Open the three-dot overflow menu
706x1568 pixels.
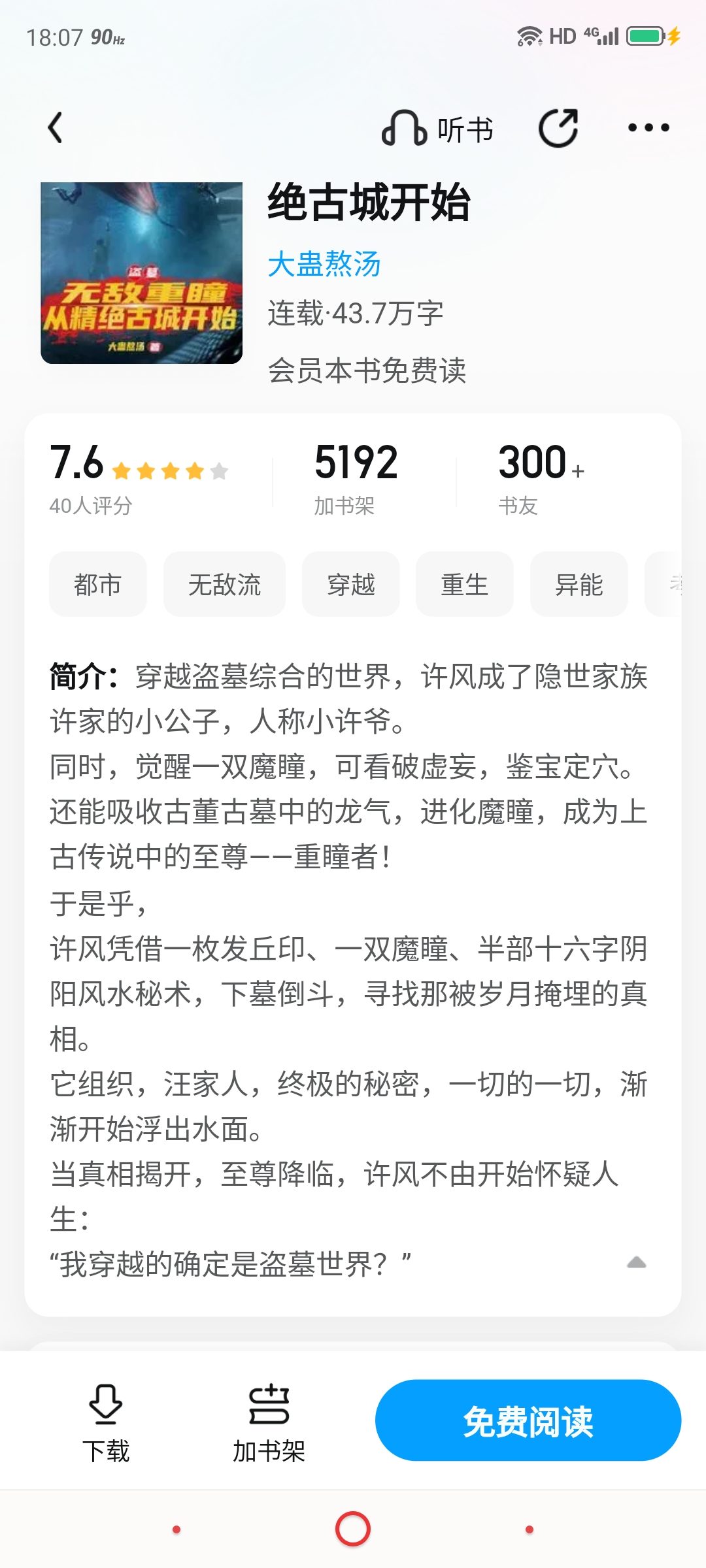(x=648, y=128)
